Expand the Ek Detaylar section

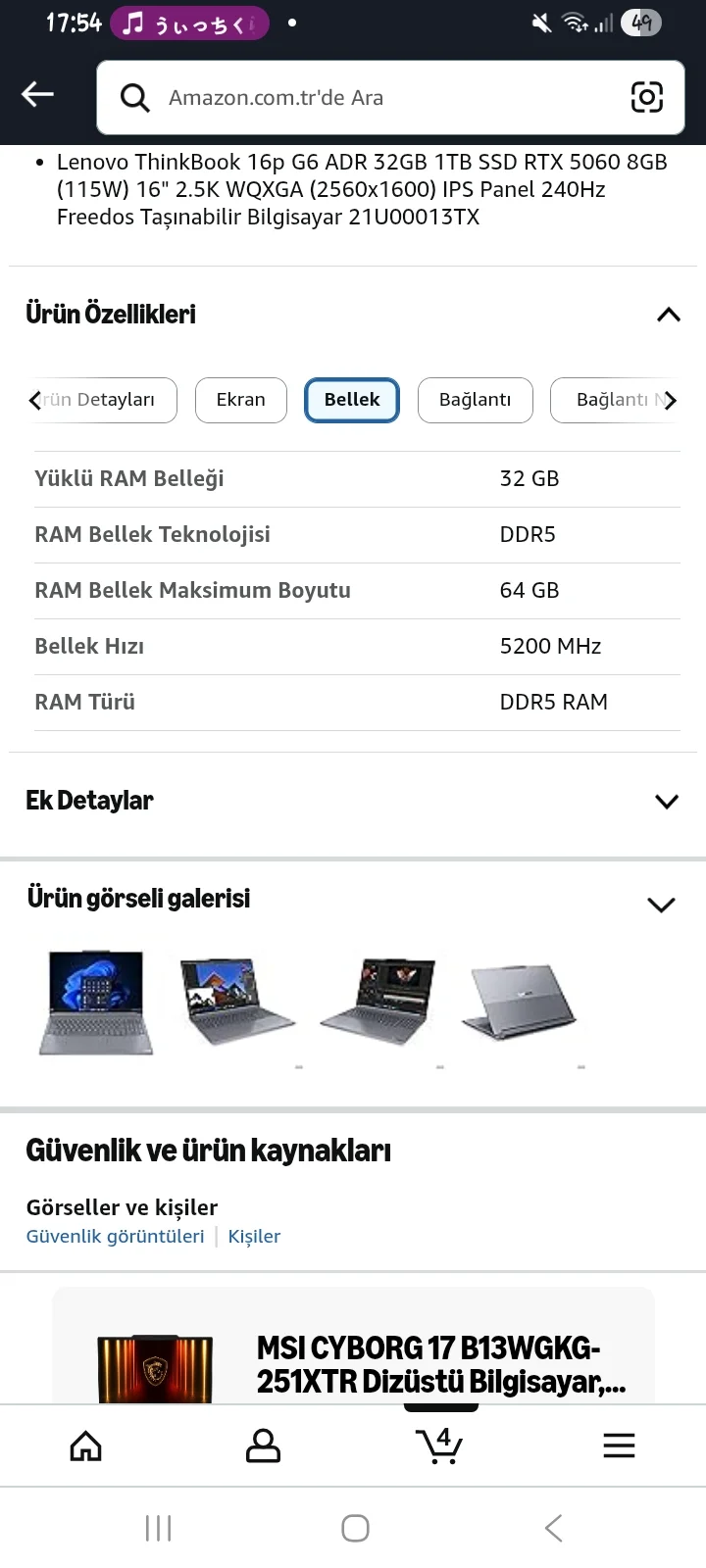pos(666,802)
